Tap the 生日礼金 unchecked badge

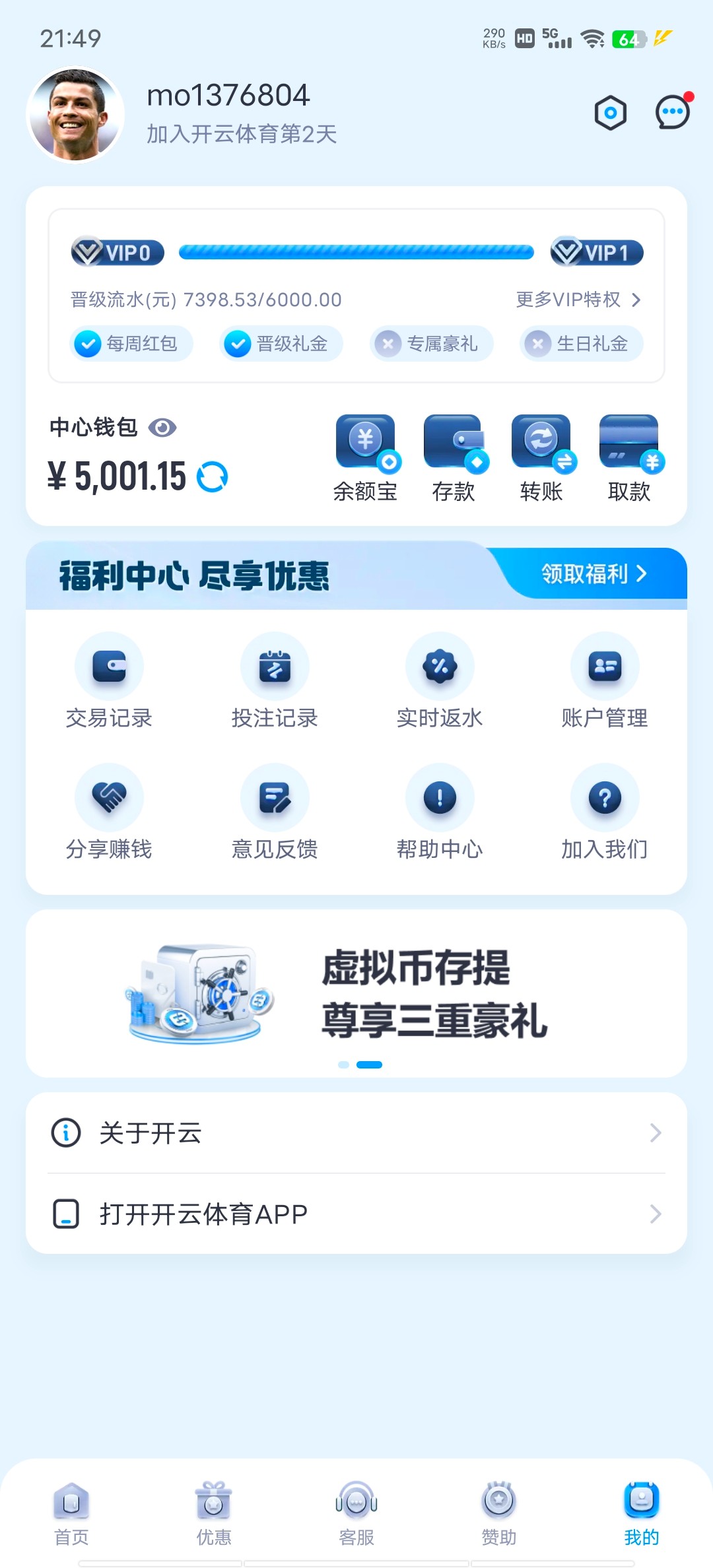(580, 343)
